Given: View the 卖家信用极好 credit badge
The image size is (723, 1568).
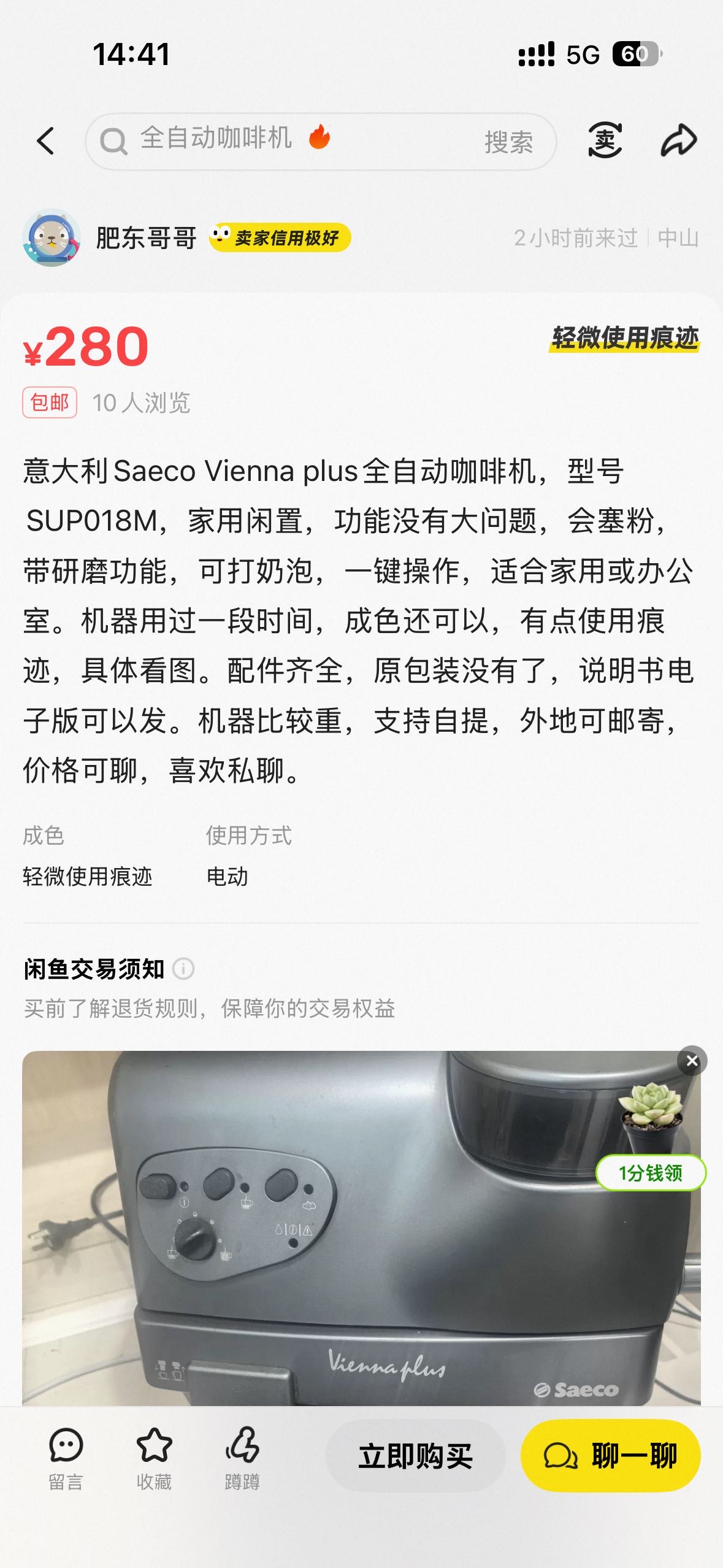Looking at the screenshot, I should tap(280, 237).
